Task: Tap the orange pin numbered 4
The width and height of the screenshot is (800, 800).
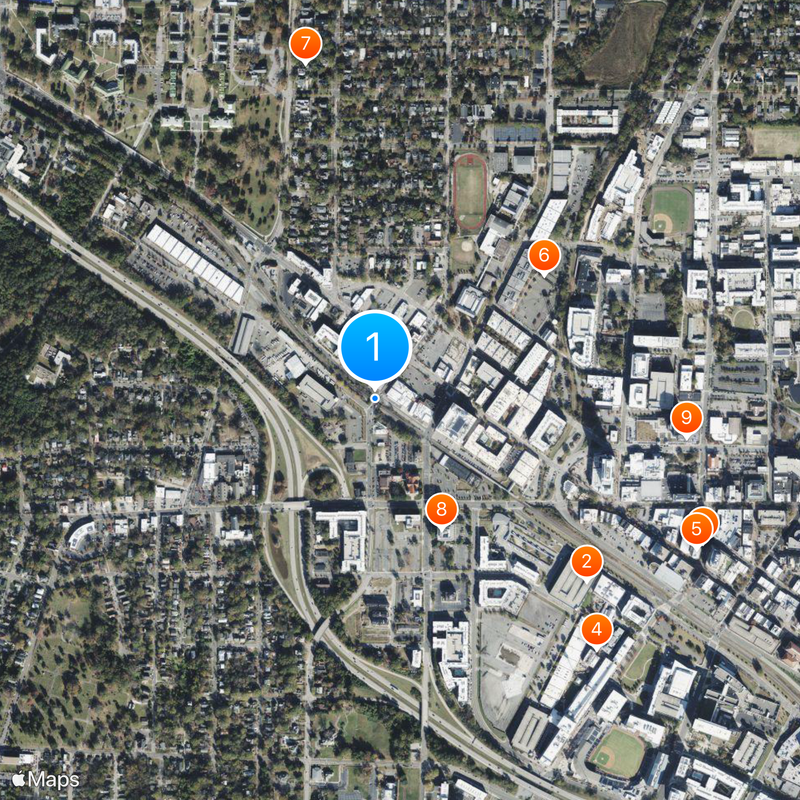Action: pos(597,629)
